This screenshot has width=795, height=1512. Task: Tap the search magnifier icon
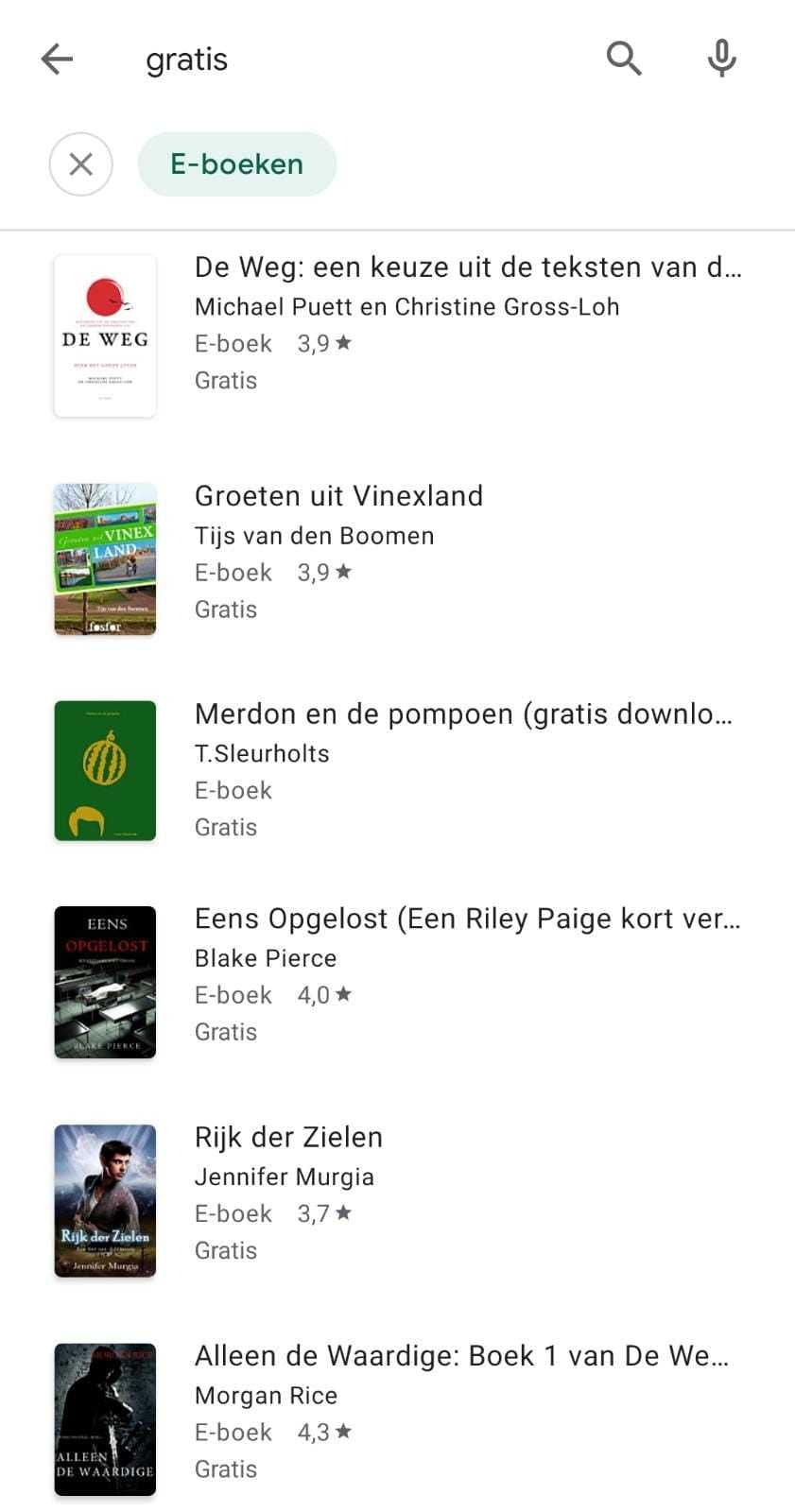pos(624,59)
